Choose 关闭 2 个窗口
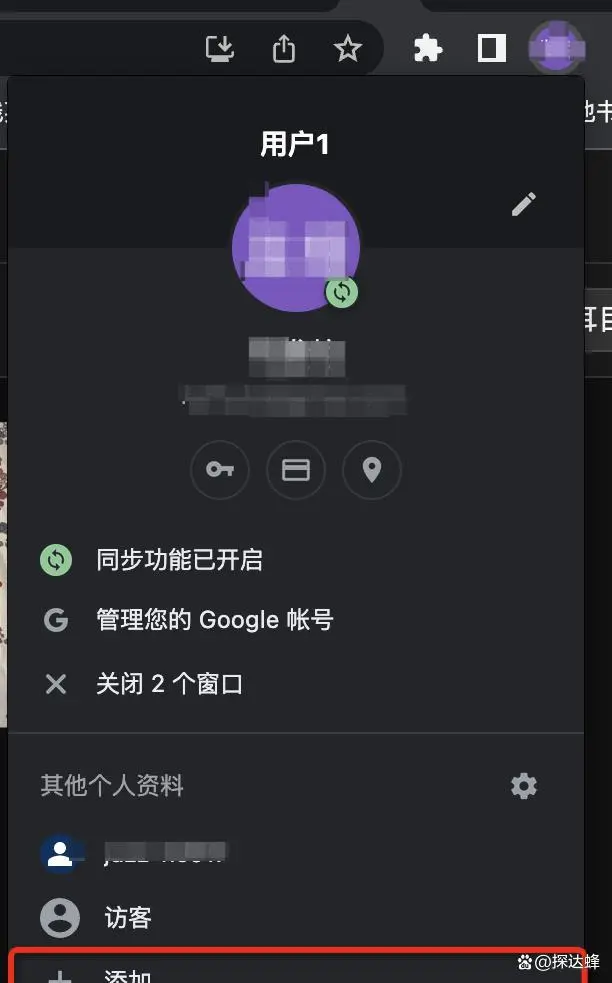Screen dimensions: 612x983 tap(170, 685)
